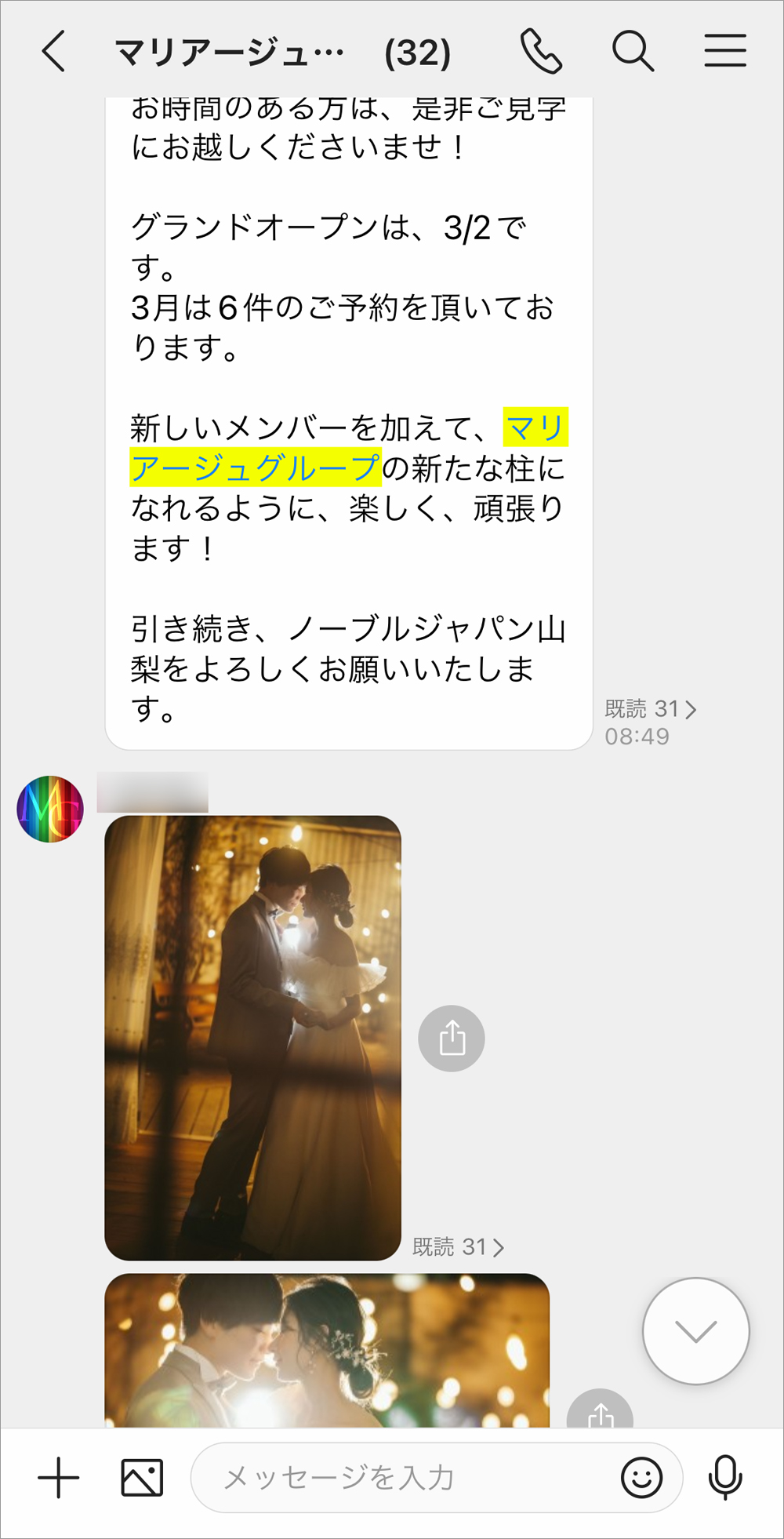Search messages in this chat
This screenshot has height=1539, width=784.
(x=633, y=52)
